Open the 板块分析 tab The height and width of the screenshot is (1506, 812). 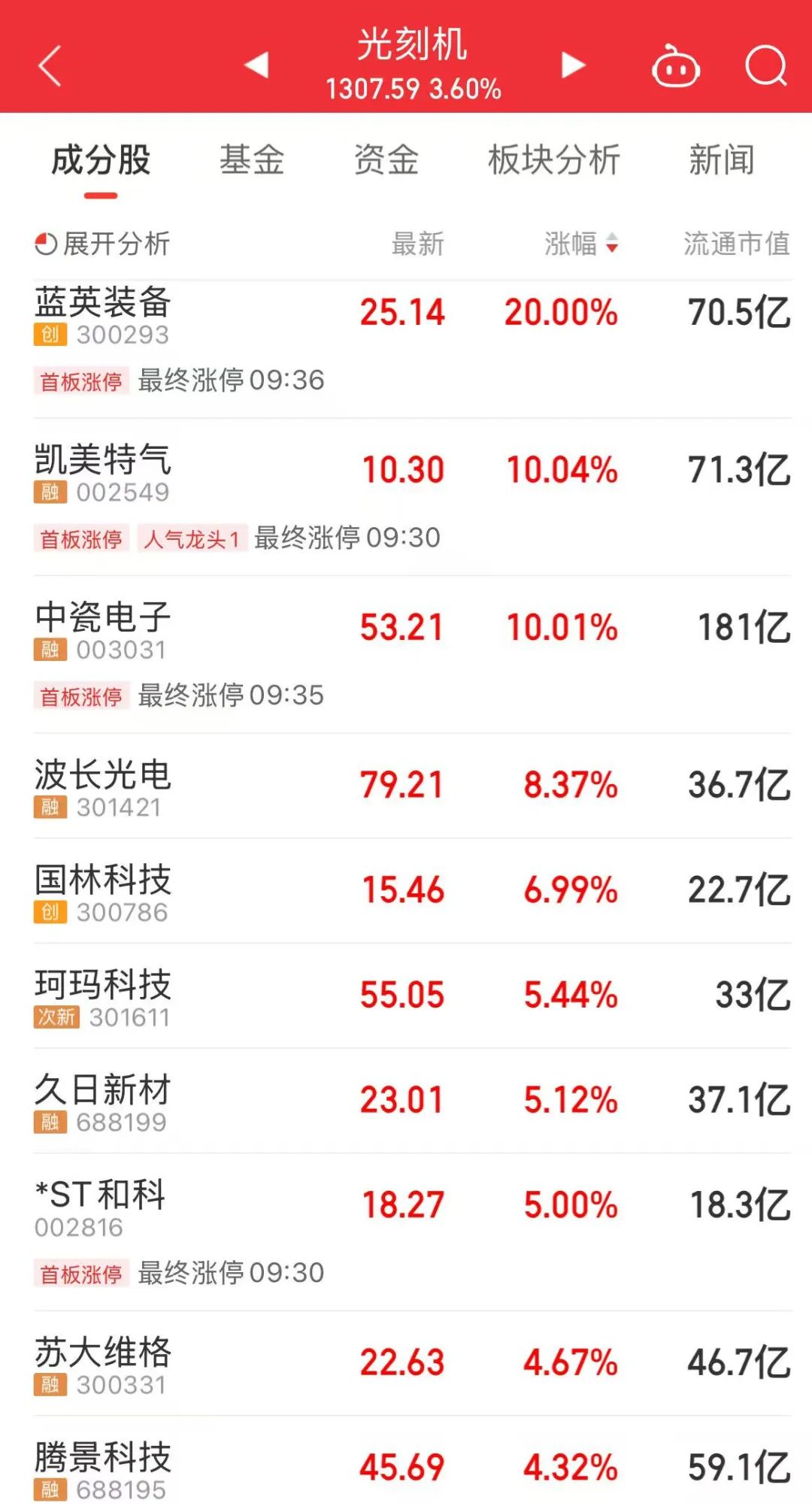pyautogui.click(x=553, y=160)
